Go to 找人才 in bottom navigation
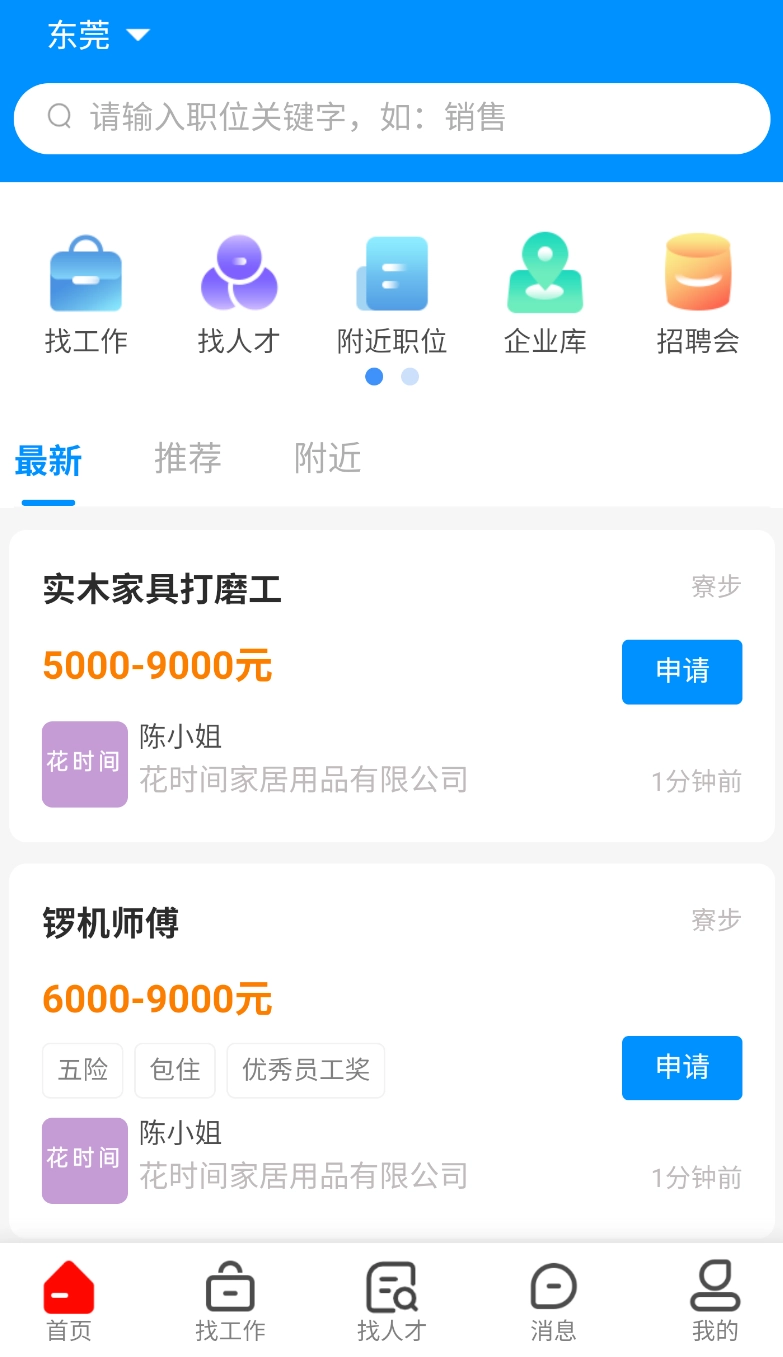This screenshot has height=1357, width=783. [x=391, y=1301]
